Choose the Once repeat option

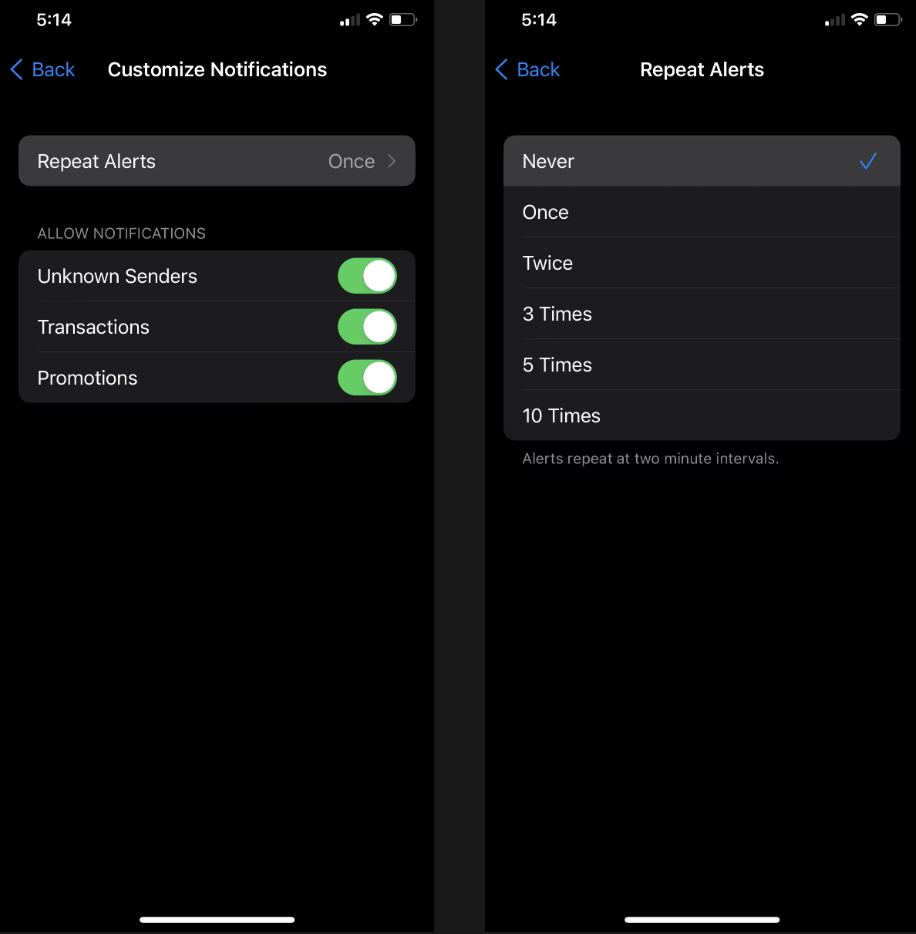700,212
